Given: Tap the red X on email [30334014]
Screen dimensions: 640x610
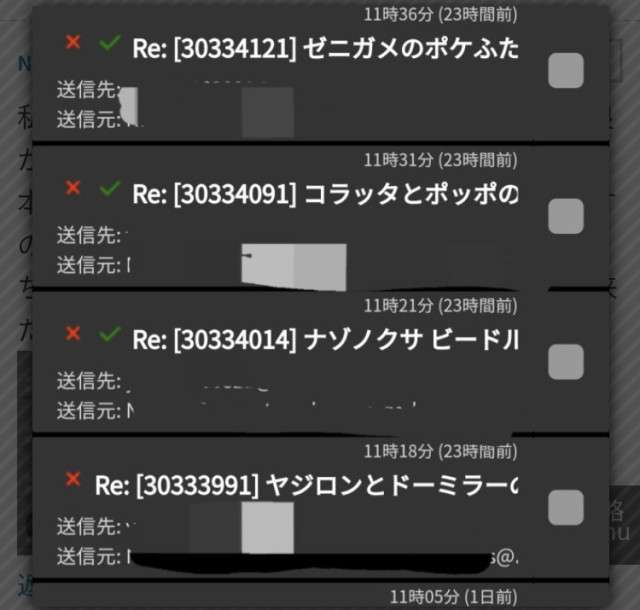Looking at the screenshot, I should (x=72, y=334).
